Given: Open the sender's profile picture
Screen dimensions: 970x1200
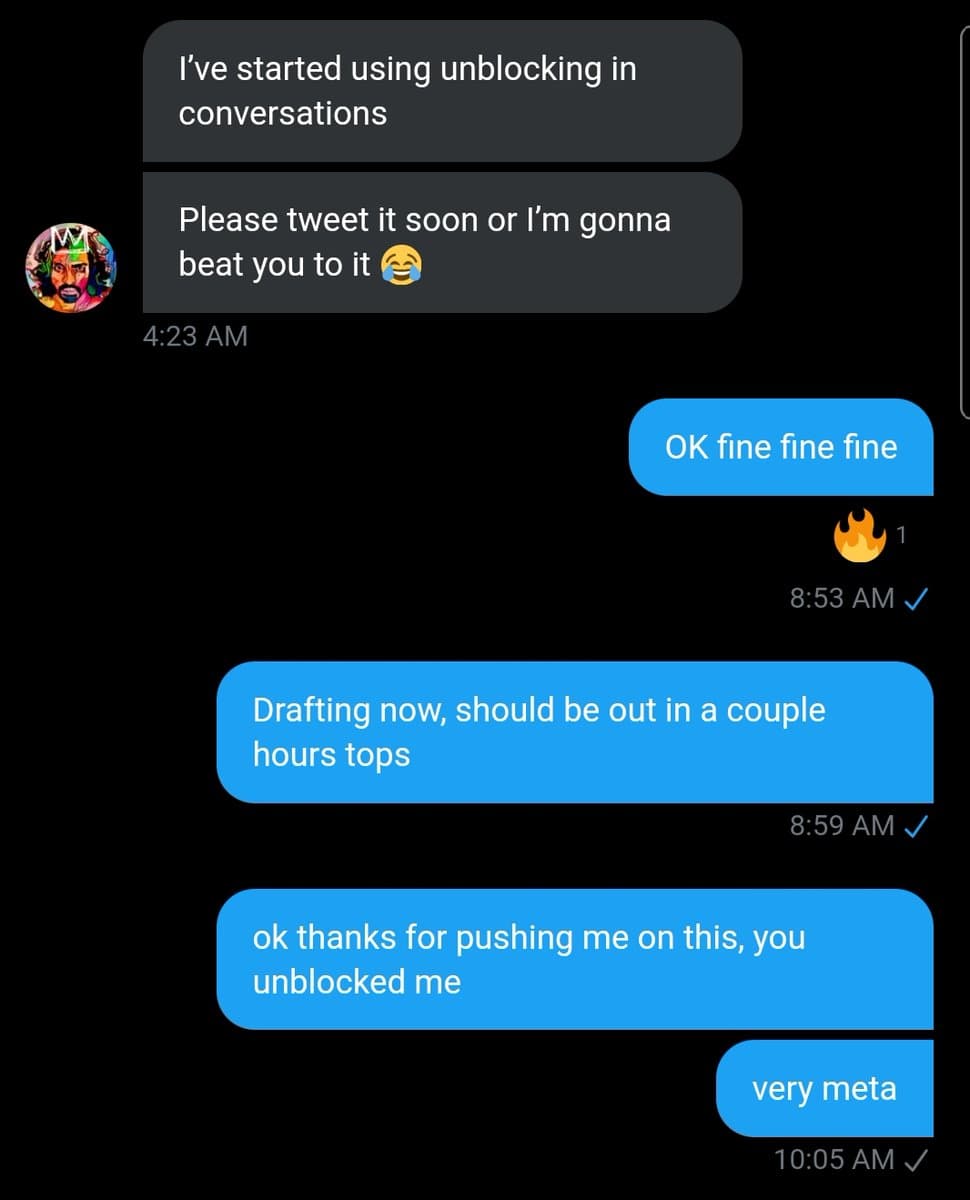Looking at the screenshot, I should 70,267.
